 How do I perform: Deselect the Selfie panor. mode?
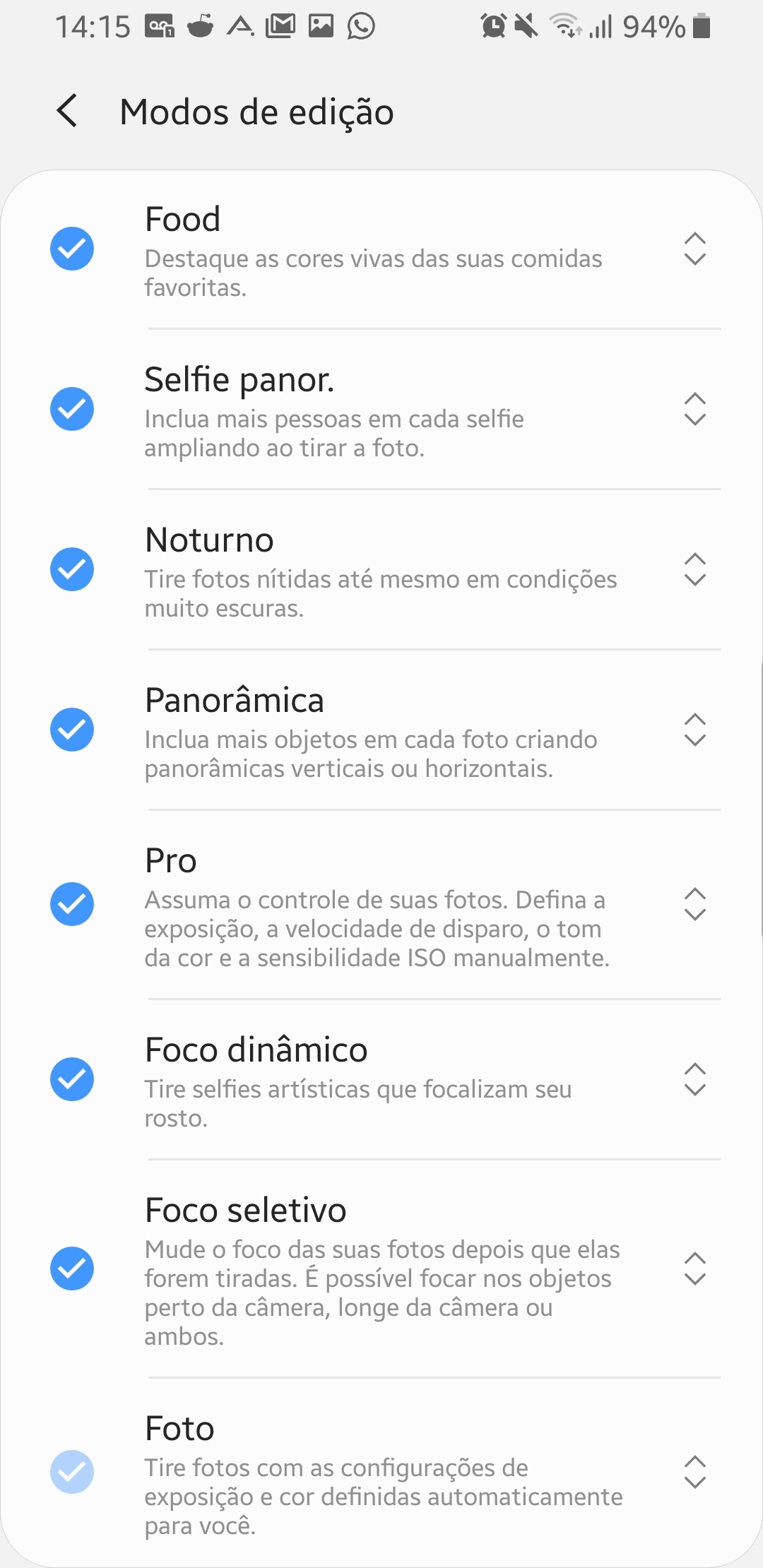[x=72, y=409]
